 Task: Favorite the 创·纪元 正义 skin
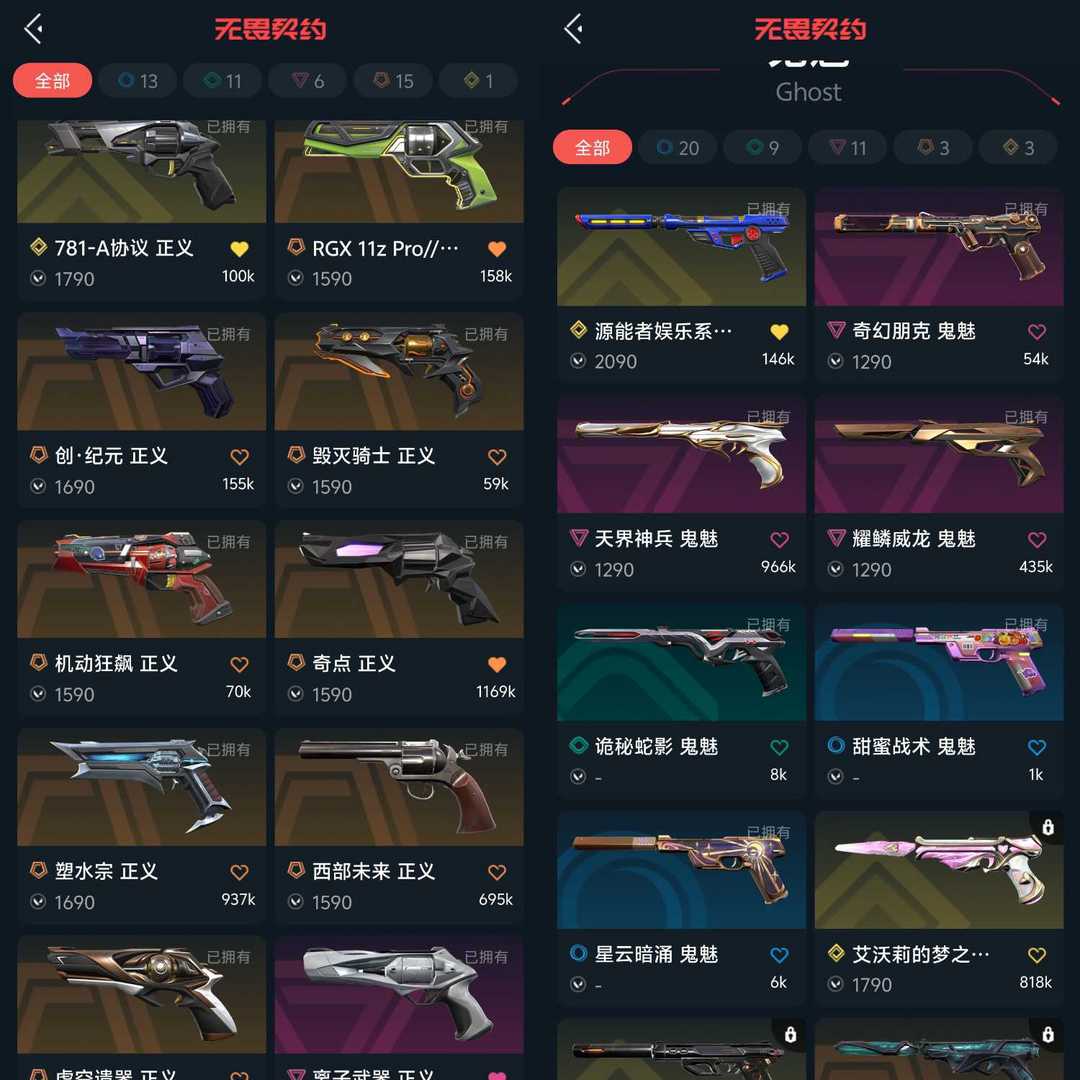(239, 457)
